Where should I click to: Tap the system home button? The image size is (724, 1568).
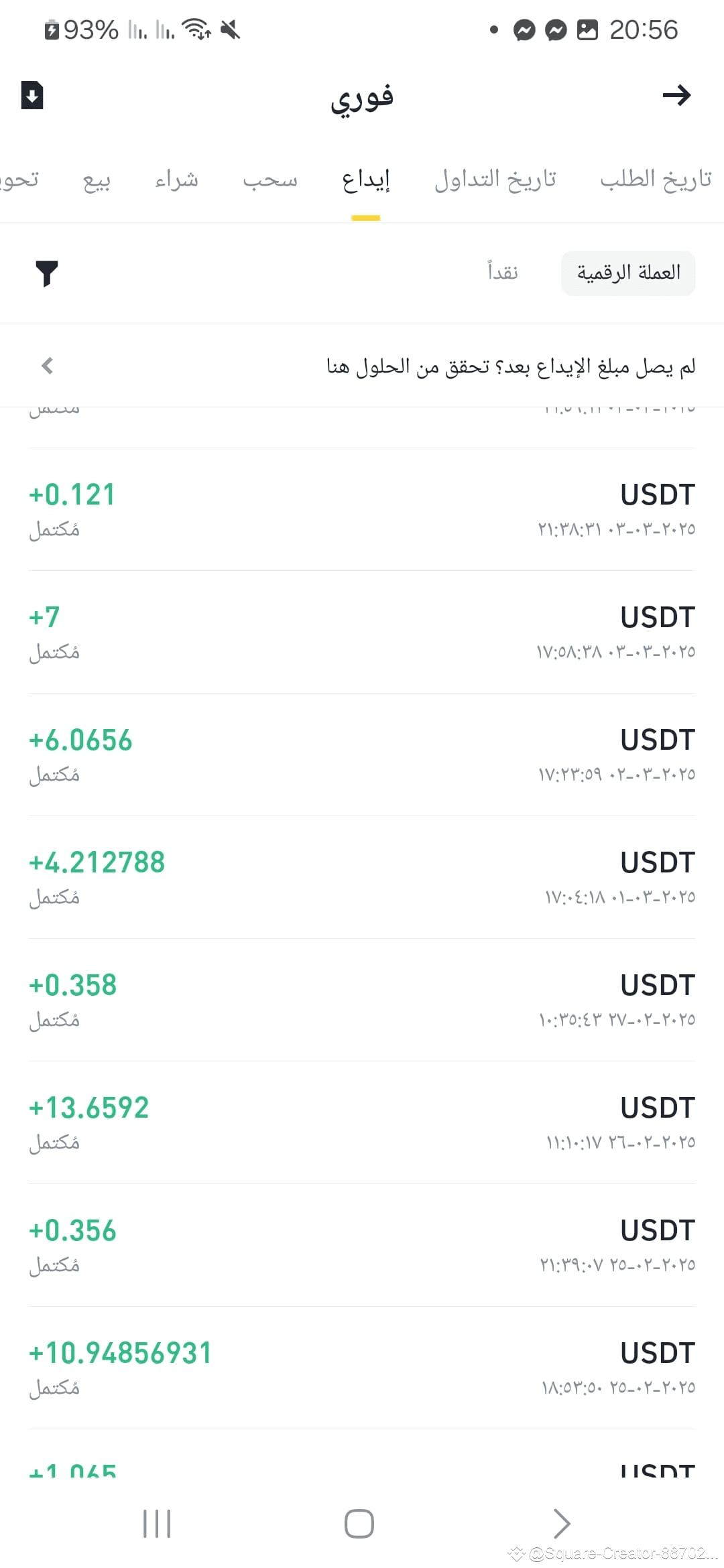[359, 1523]
